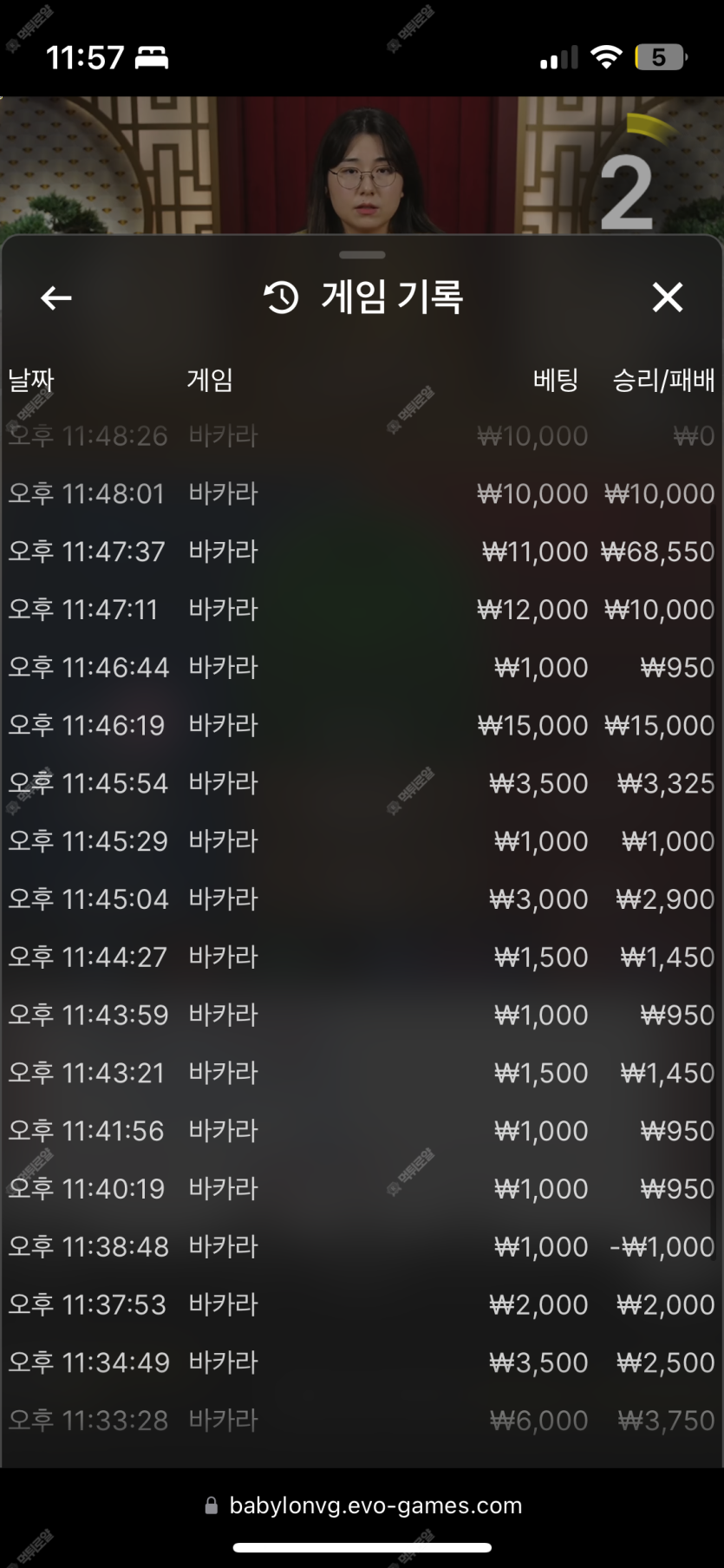Open the 오후 11:46:19 바카라 entry
The height and width of the screenshot is (1568, 724).
click(362, 725)
